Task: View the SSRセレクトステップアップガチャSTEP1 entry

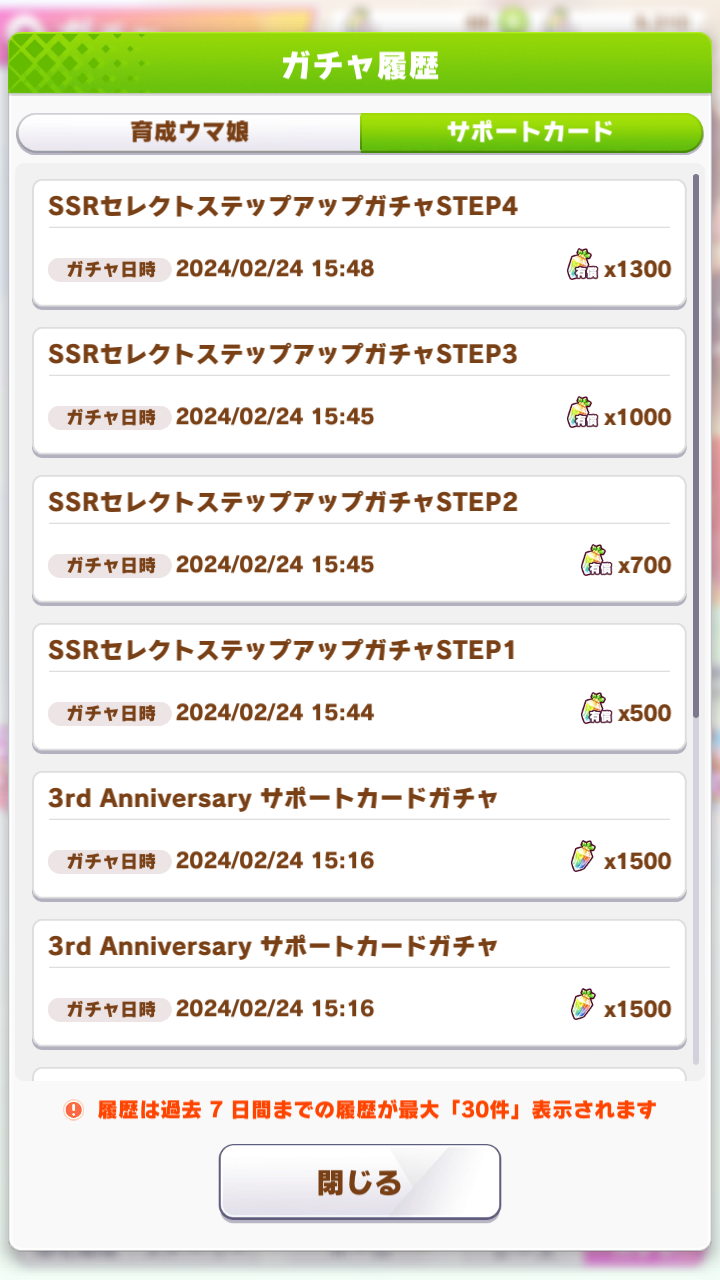Action: point(359,687)
